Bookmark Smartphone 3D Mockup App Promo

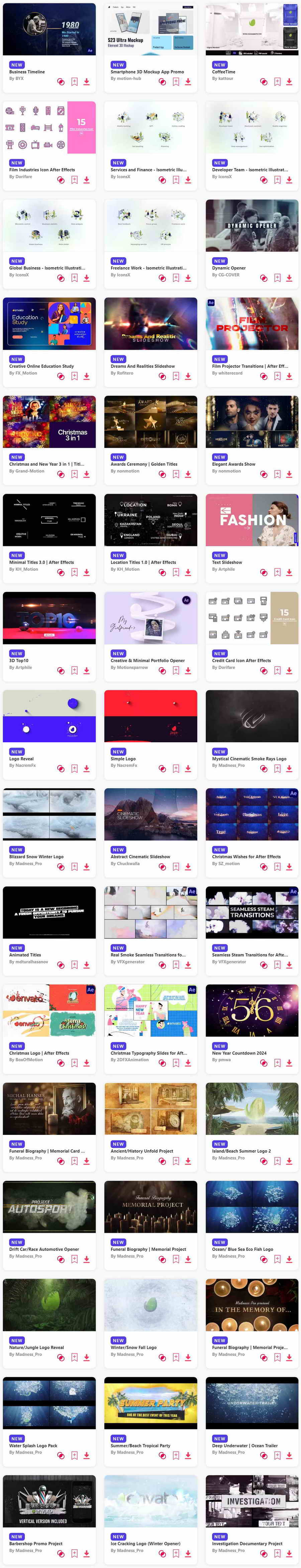(x=176, y=81)
